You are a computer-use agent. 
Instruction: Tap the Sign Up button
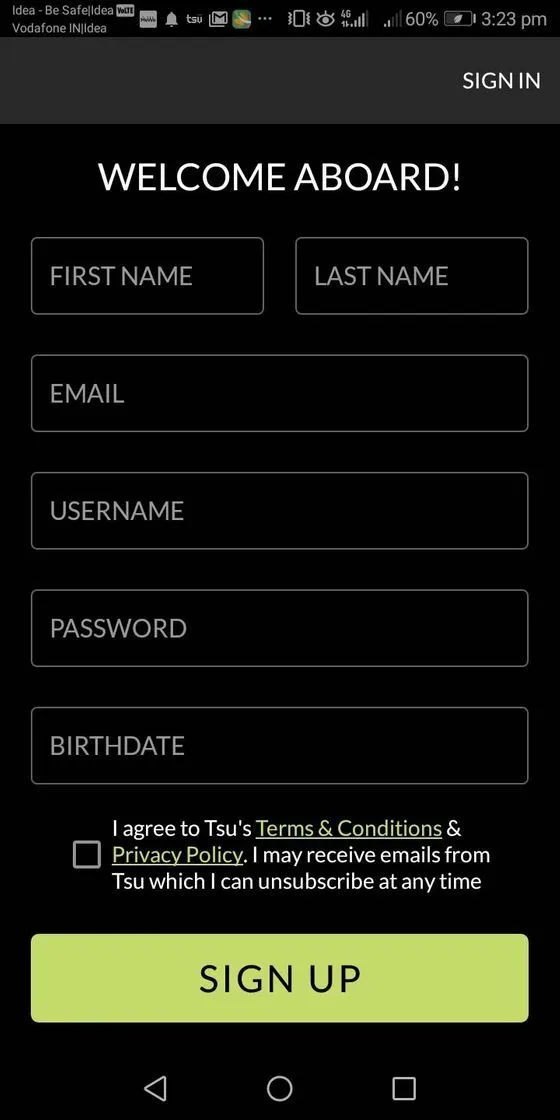point(279,978)
